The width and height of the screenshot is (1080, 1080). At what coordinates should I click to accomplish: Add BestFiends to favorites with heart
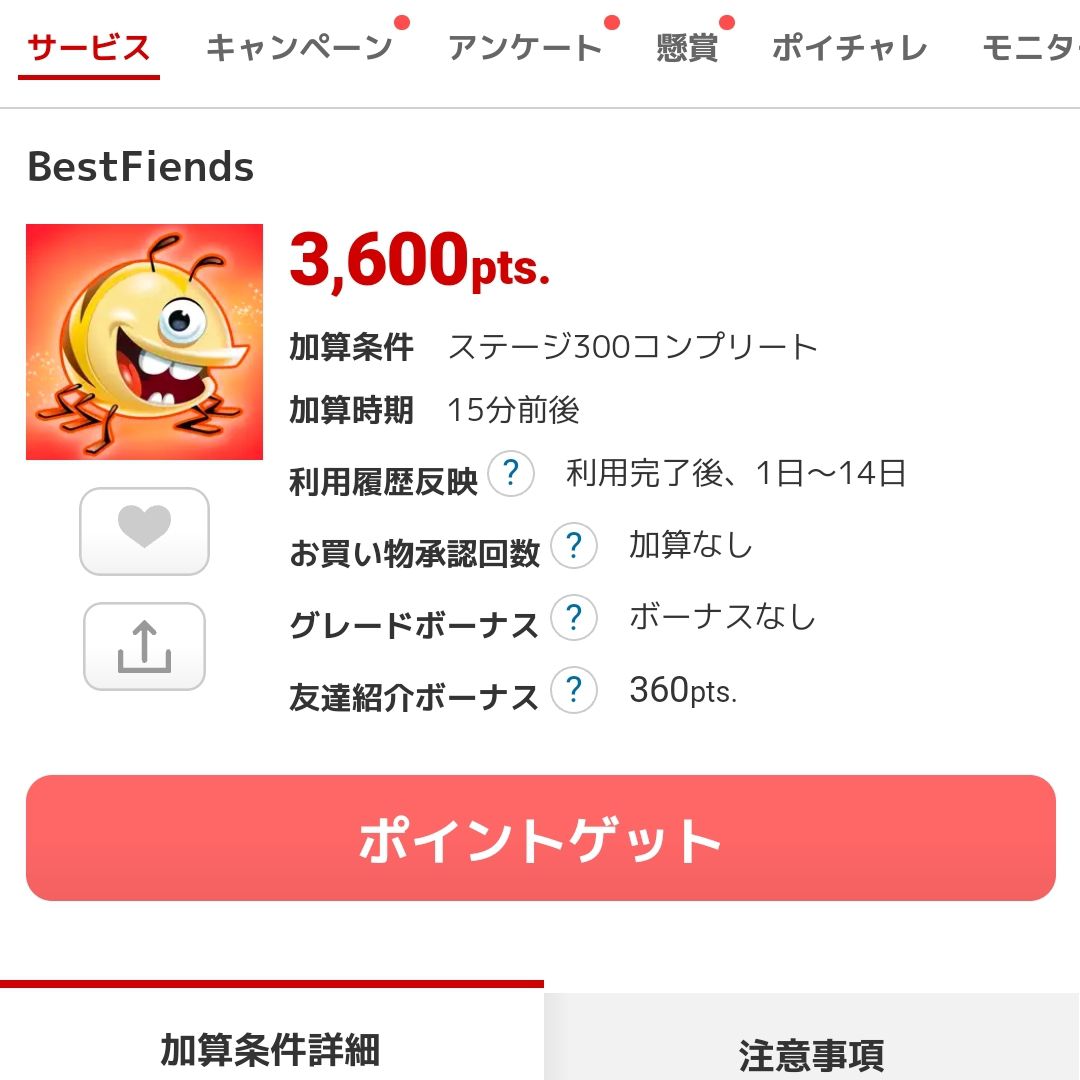tap(144, 531)
